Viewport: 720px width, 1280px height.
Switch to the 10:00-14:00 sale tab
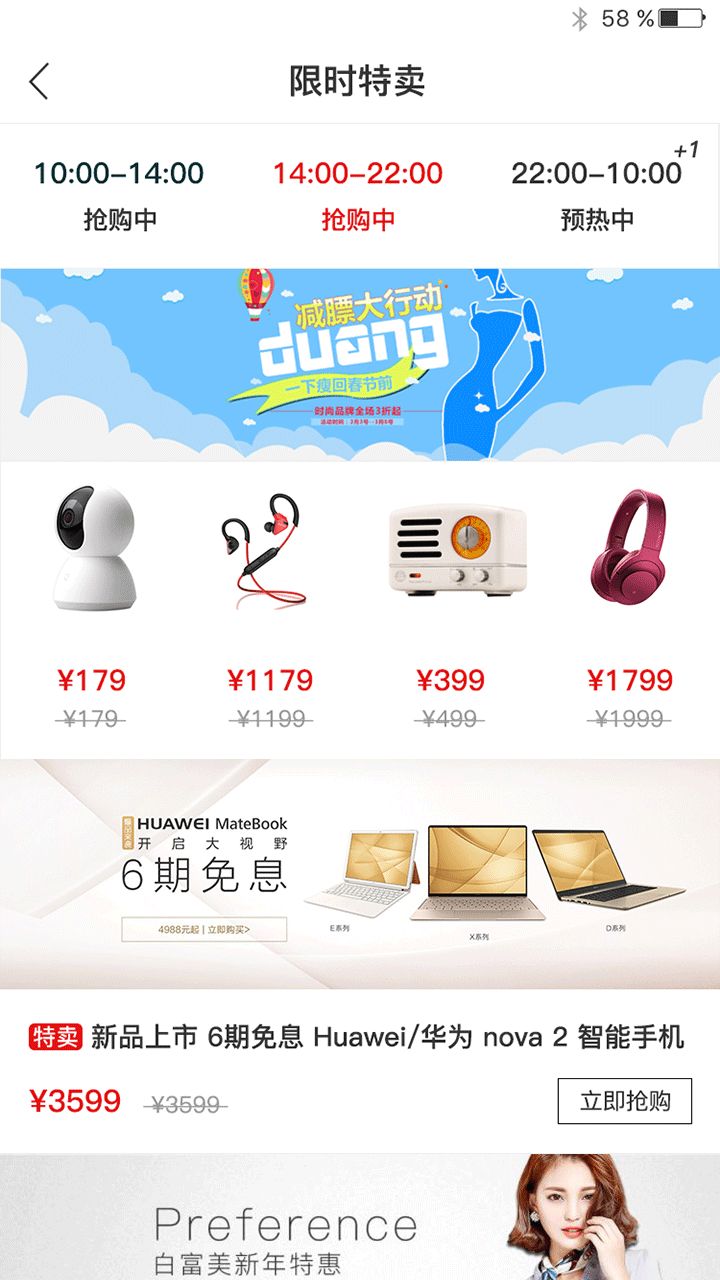(x=119, y=195)
